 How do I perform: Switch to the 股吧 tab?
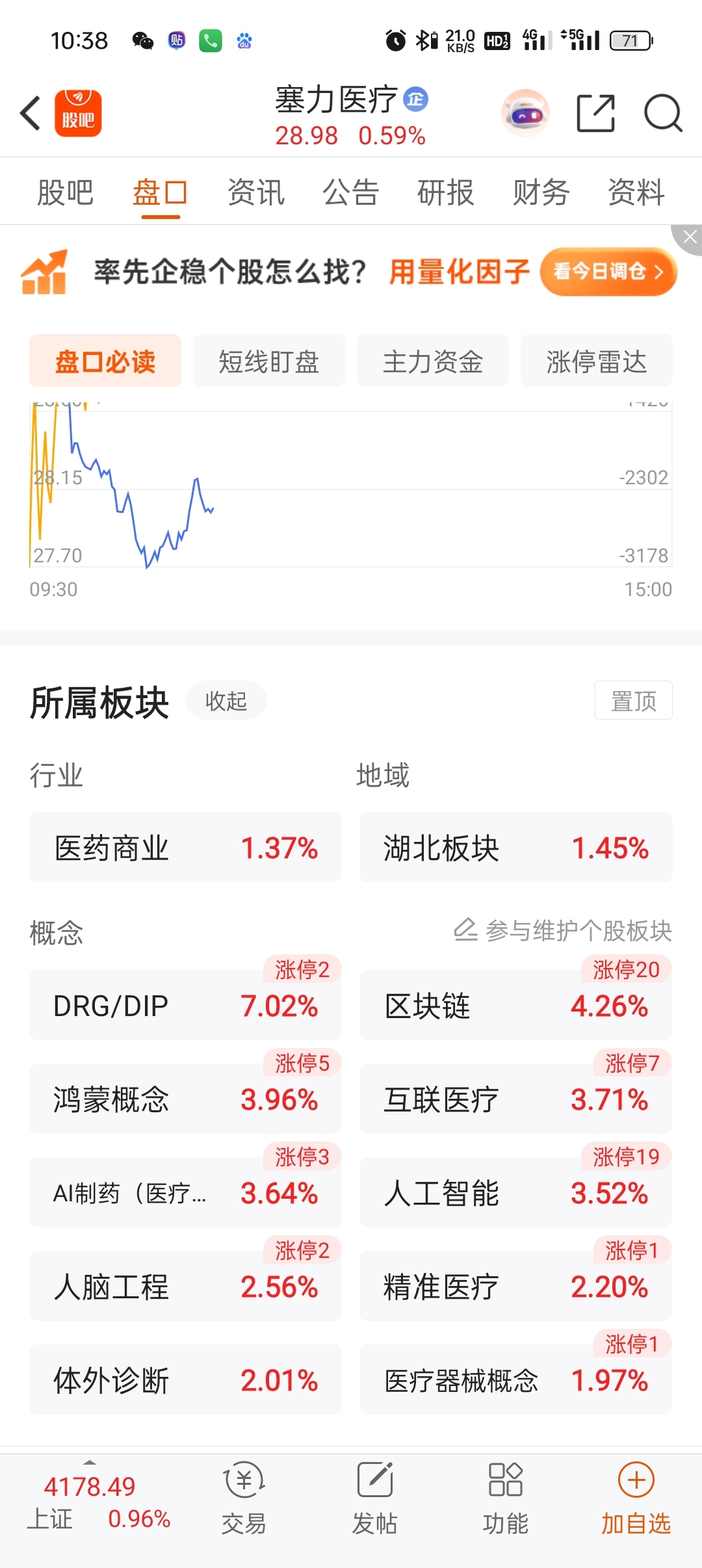point(65,192)
